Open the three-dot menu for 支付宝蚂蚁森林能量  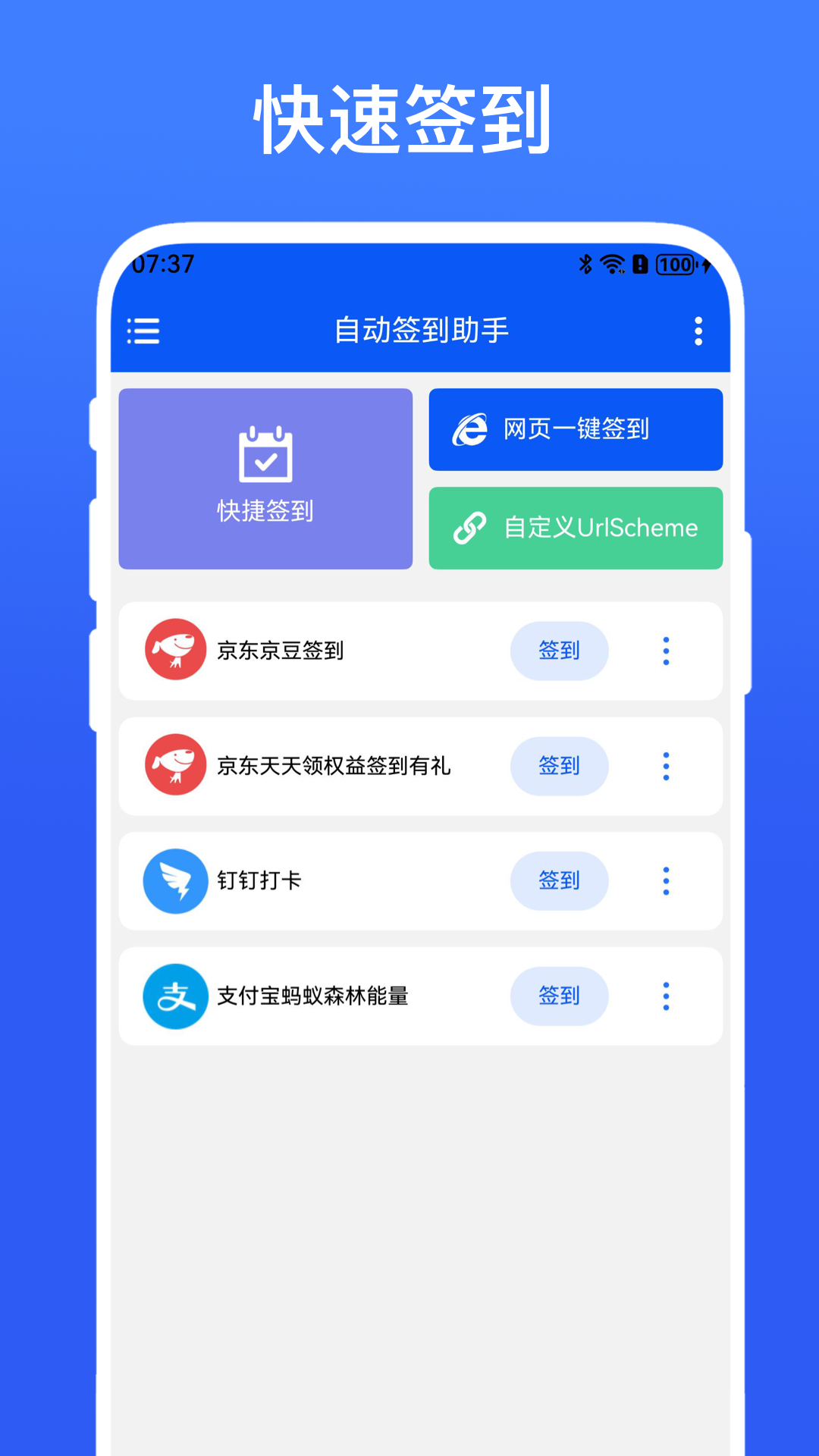click(666, 996)
